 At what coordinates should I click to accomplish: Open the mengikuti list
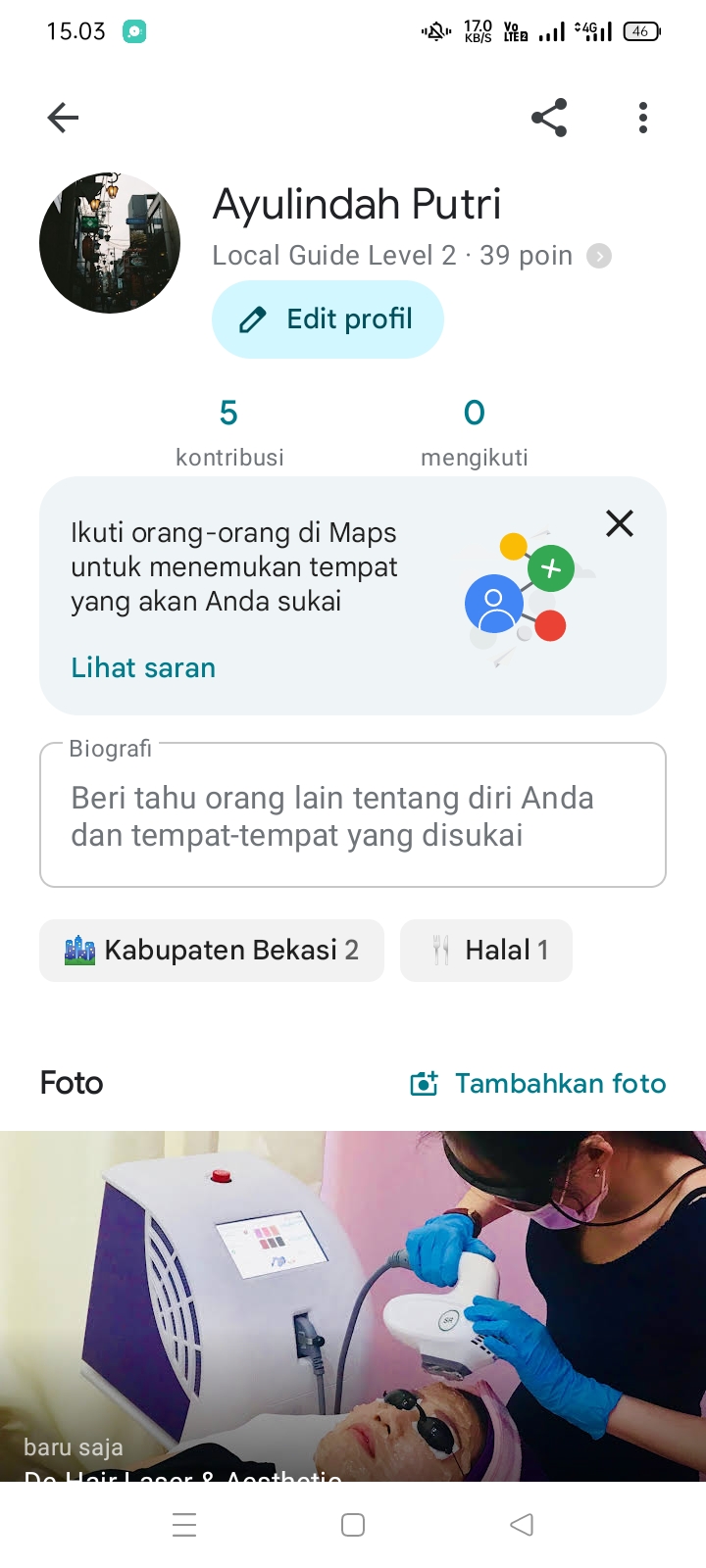click(475, 431)
